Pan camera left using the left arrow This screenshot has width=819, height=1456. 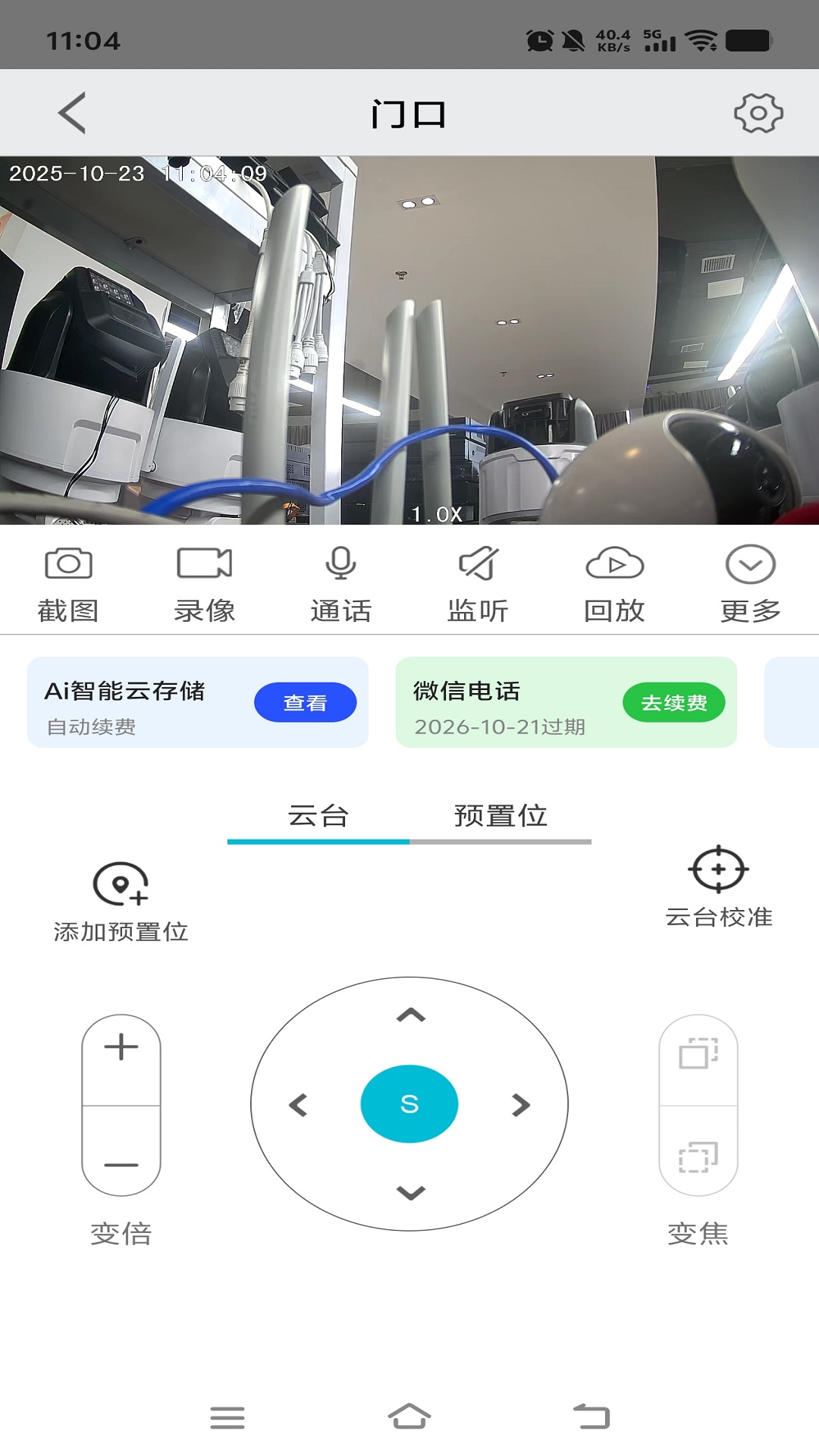tap(300, 1103)
